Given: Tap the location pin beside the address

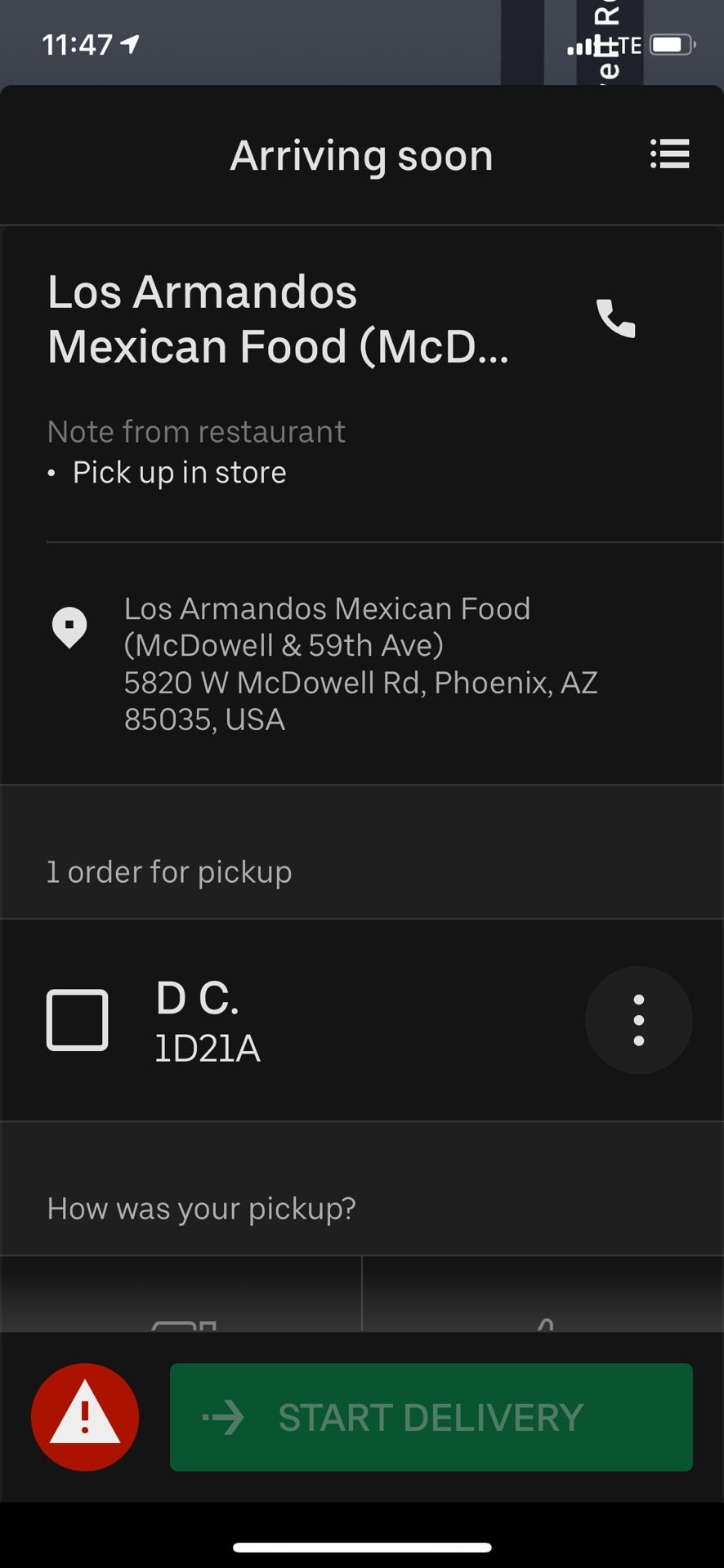Looking at the screenshot, I should pyautogui.click(x=69, y=629).
